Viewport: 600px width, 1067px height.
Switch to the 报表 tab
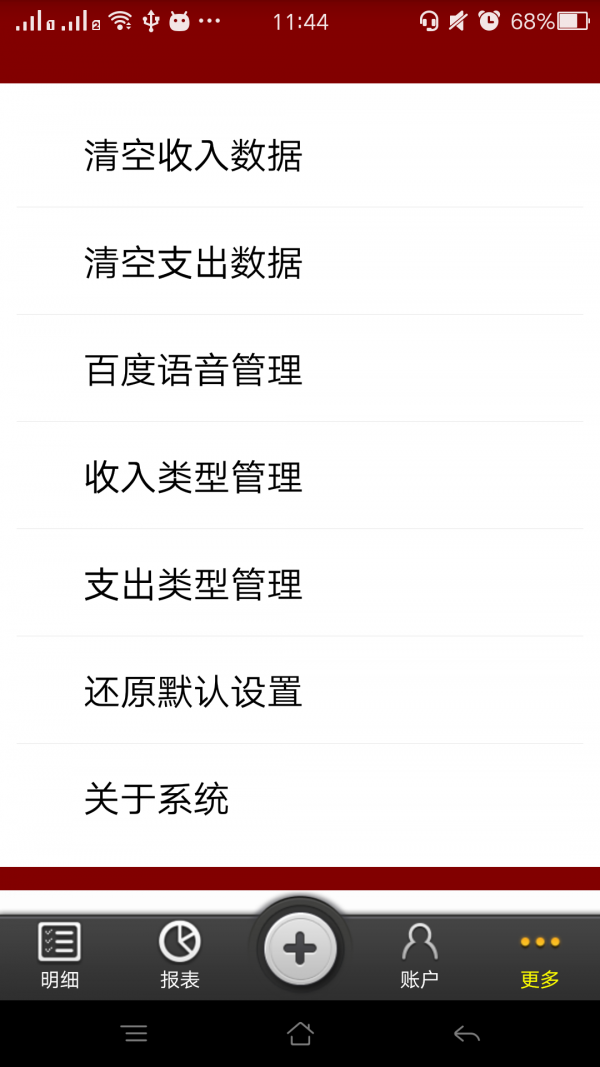[180, 955]
